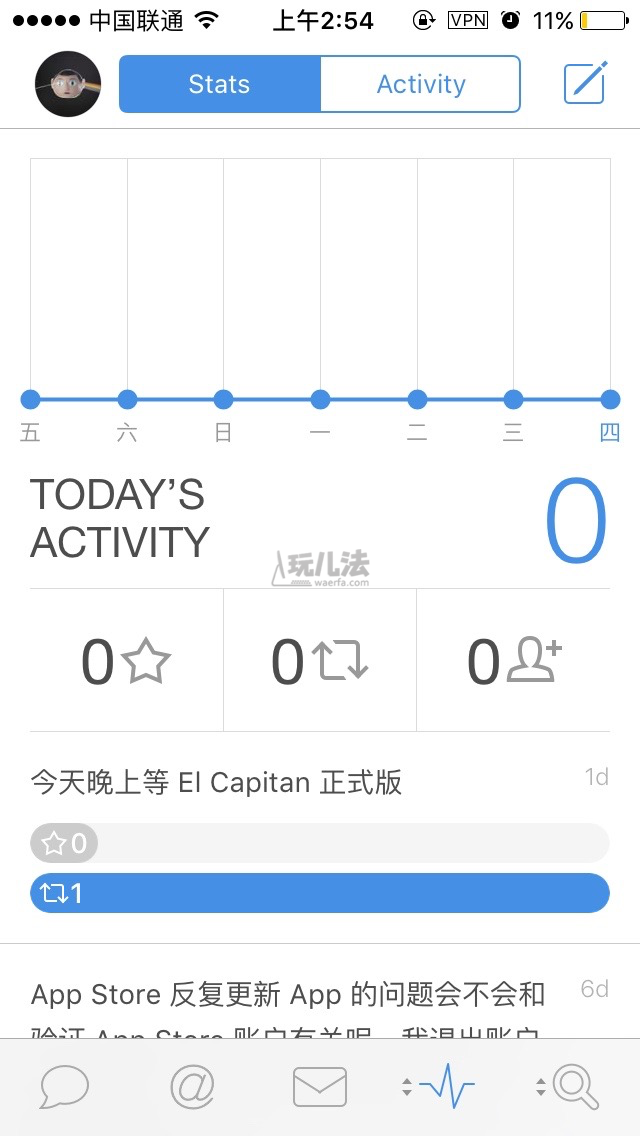Open the search magnifier tab
The width and height of the screenshot is (640, 1136).
pyautogui.click(x=570, y=1087)
